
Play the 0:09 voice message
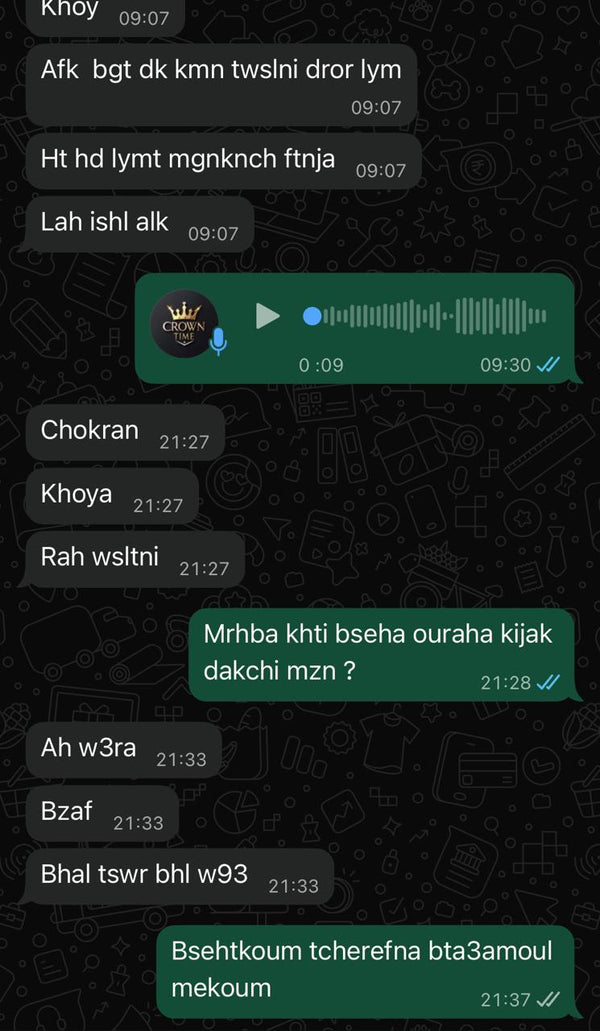[x=267, y=317]
